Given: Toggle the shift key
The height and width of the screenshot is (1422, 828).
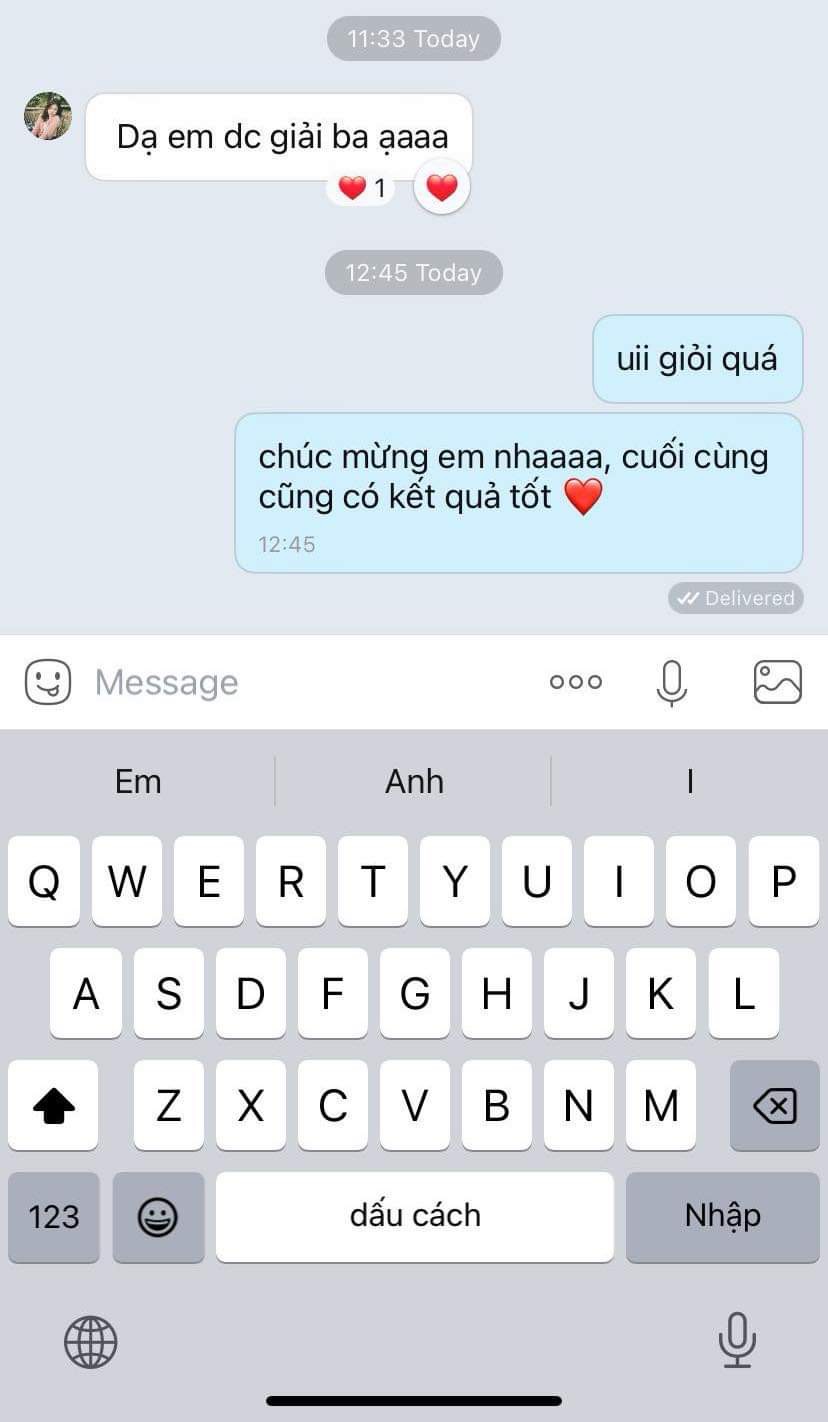Looking at the screenshot, I should (x=54, y=1105).
